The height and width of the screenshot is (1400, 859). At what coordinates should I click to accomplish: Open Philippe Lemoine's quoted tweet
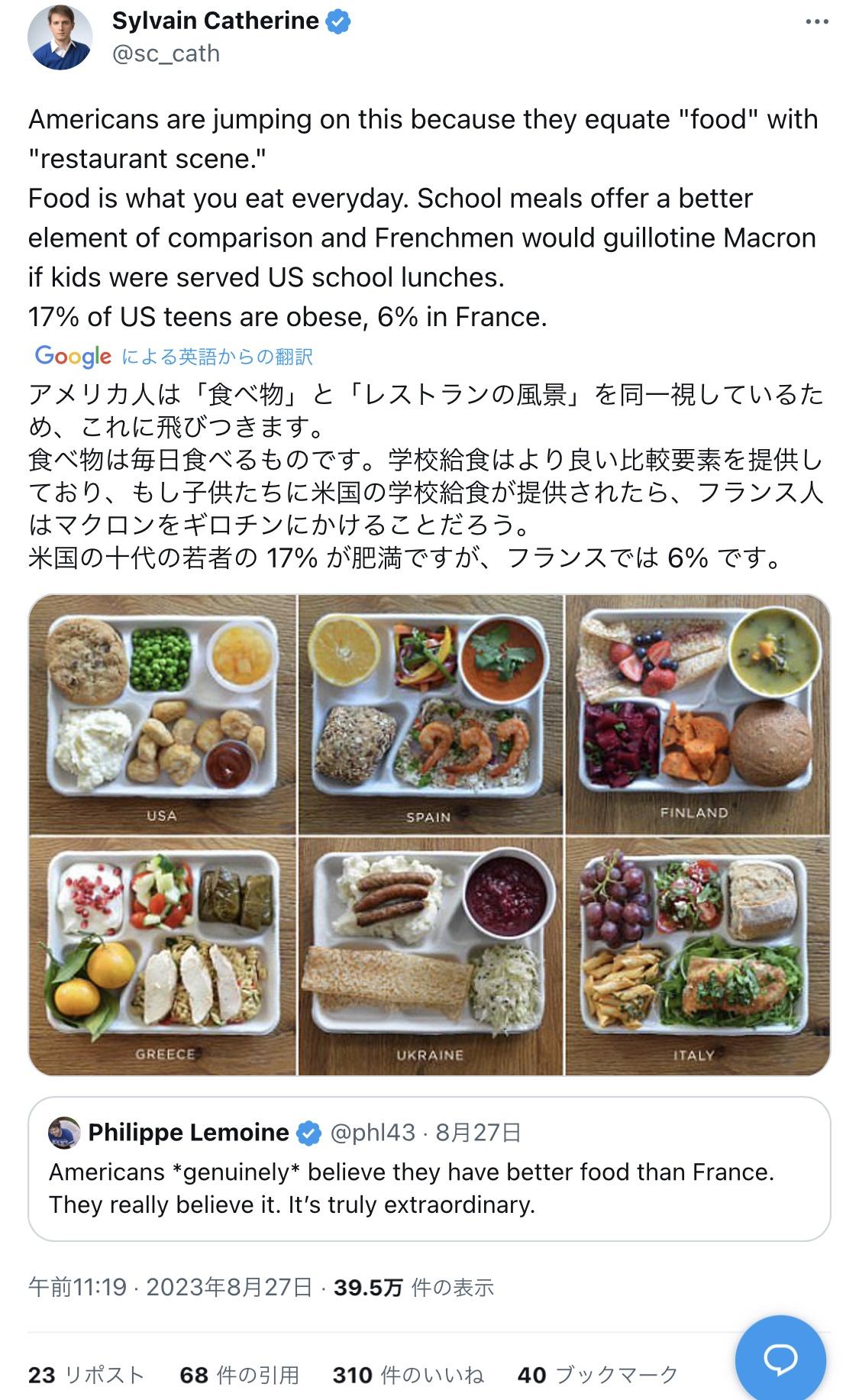coord(429,1169)
